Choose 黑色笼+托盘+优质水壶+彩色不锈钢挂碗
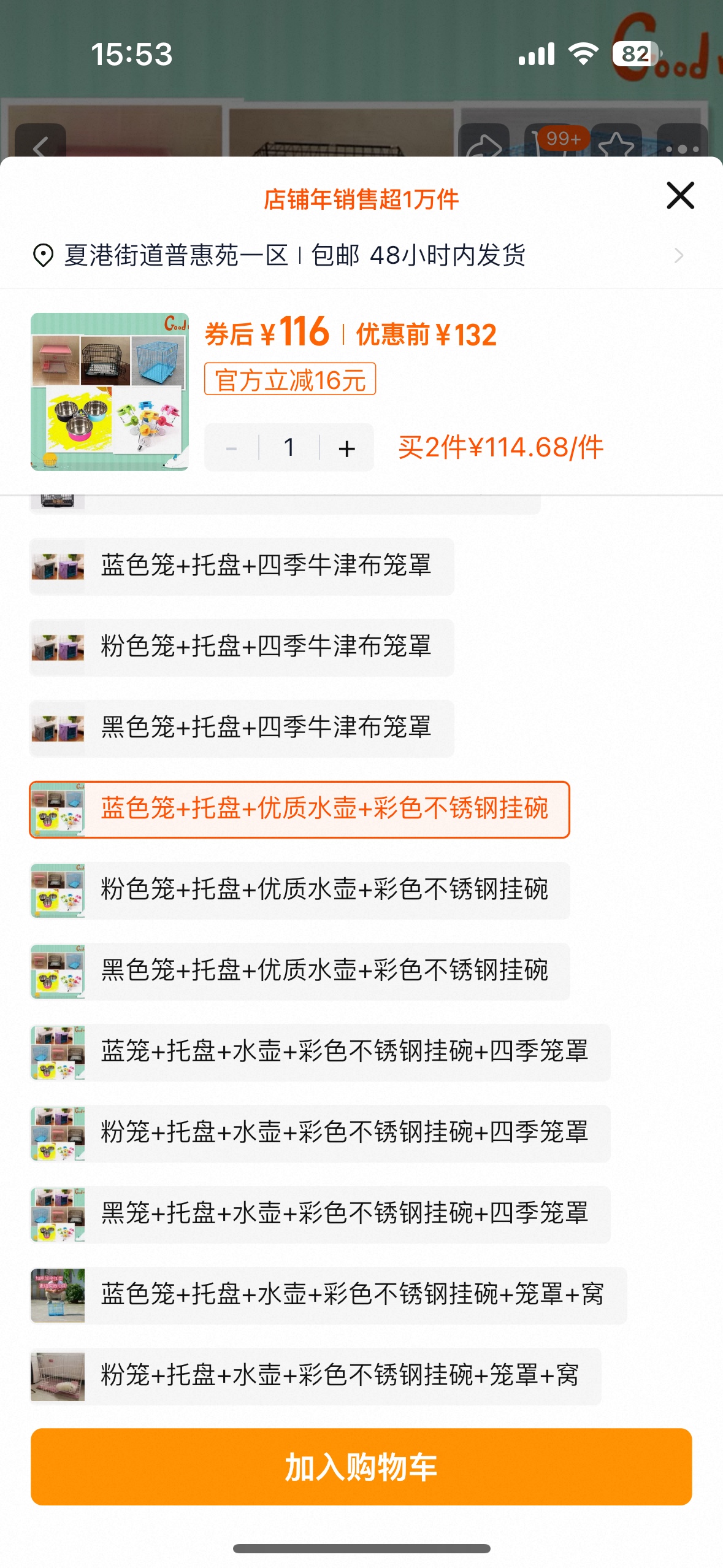Screen dimensions: 723x1568 [299, 970]
